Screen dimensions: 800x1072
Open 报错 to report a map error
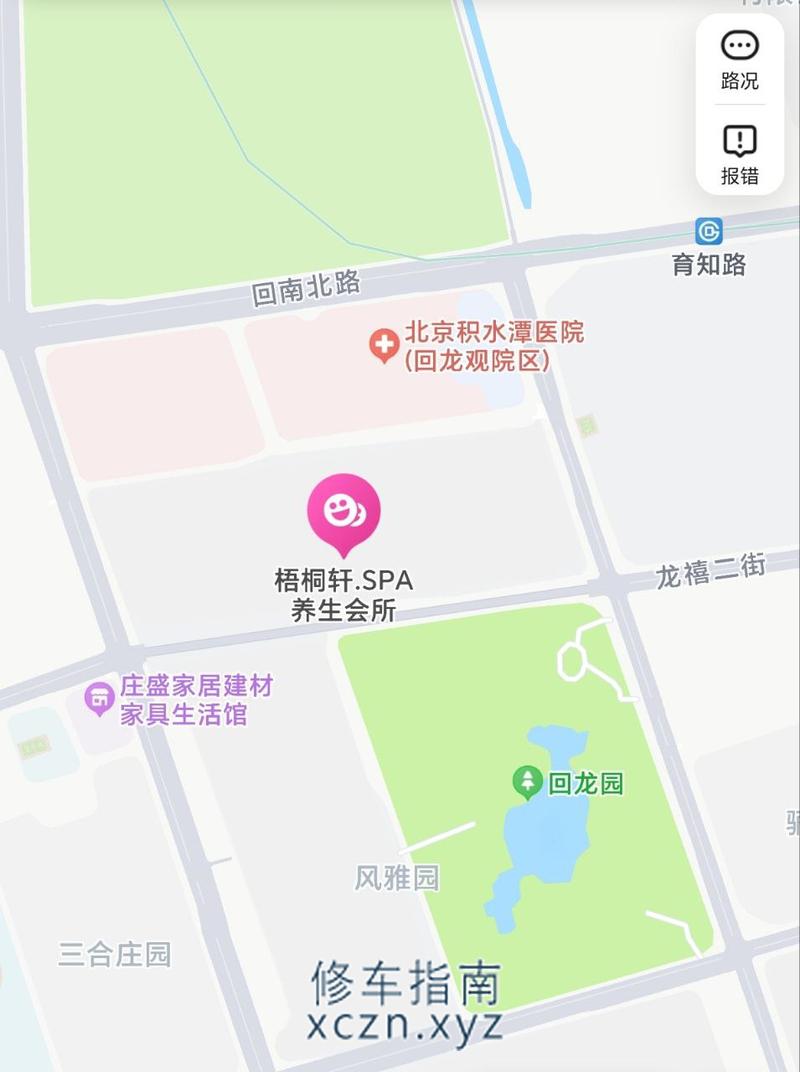point(739,155)
